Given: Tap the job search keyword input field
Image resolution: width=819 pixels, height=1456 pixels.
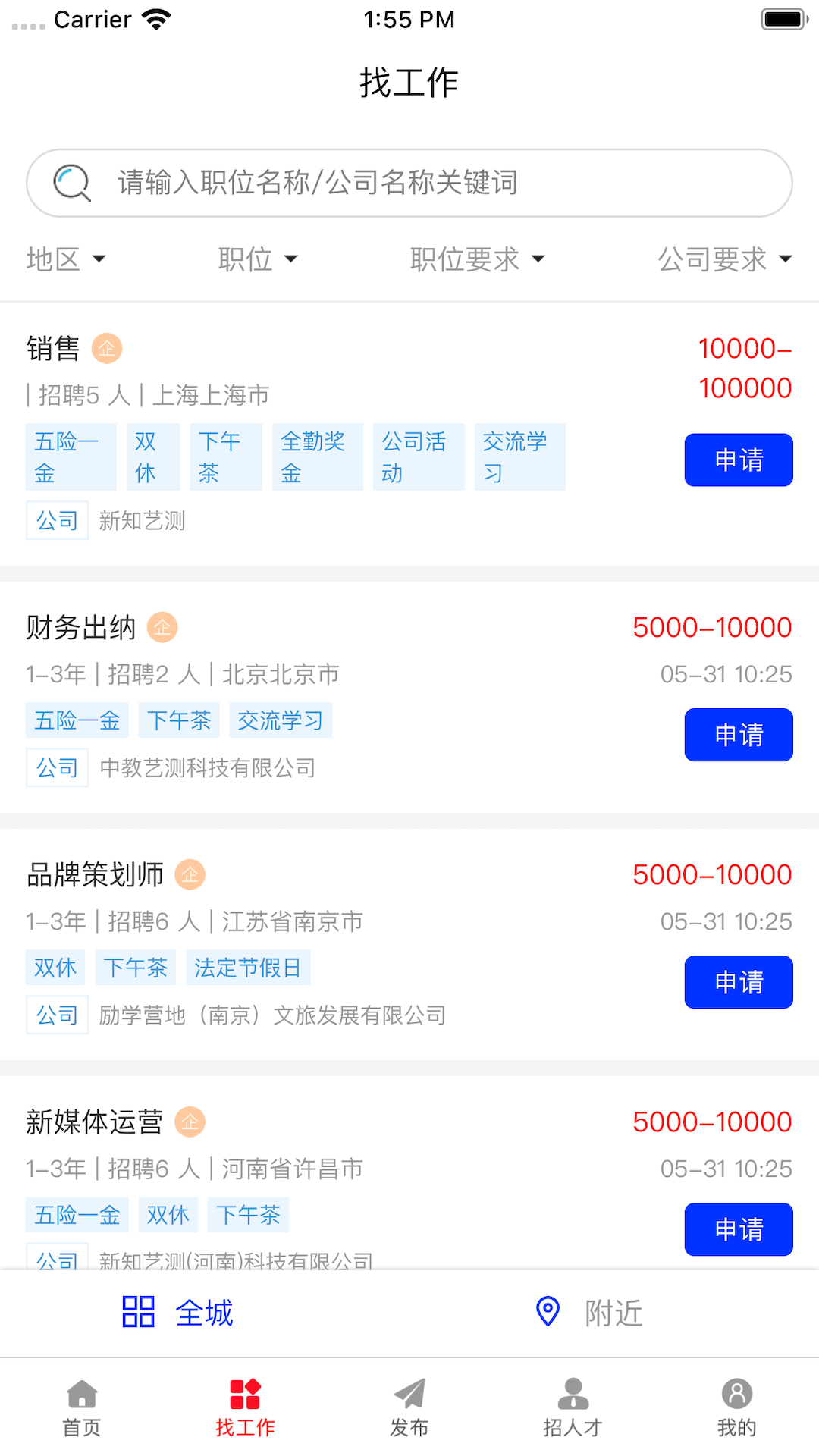Looking at the screenshot, I should point(409,181).
